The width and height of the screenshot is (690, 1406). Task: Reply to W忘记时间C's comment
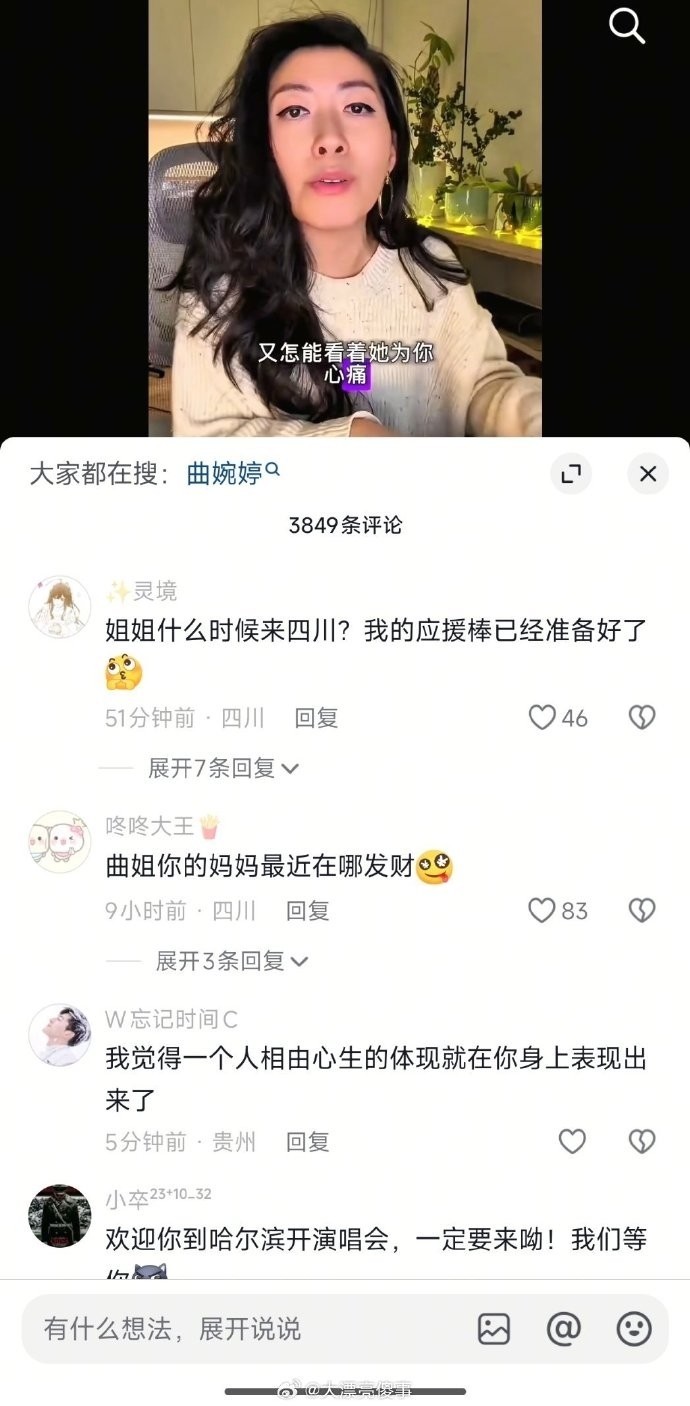coord(308,1141)
